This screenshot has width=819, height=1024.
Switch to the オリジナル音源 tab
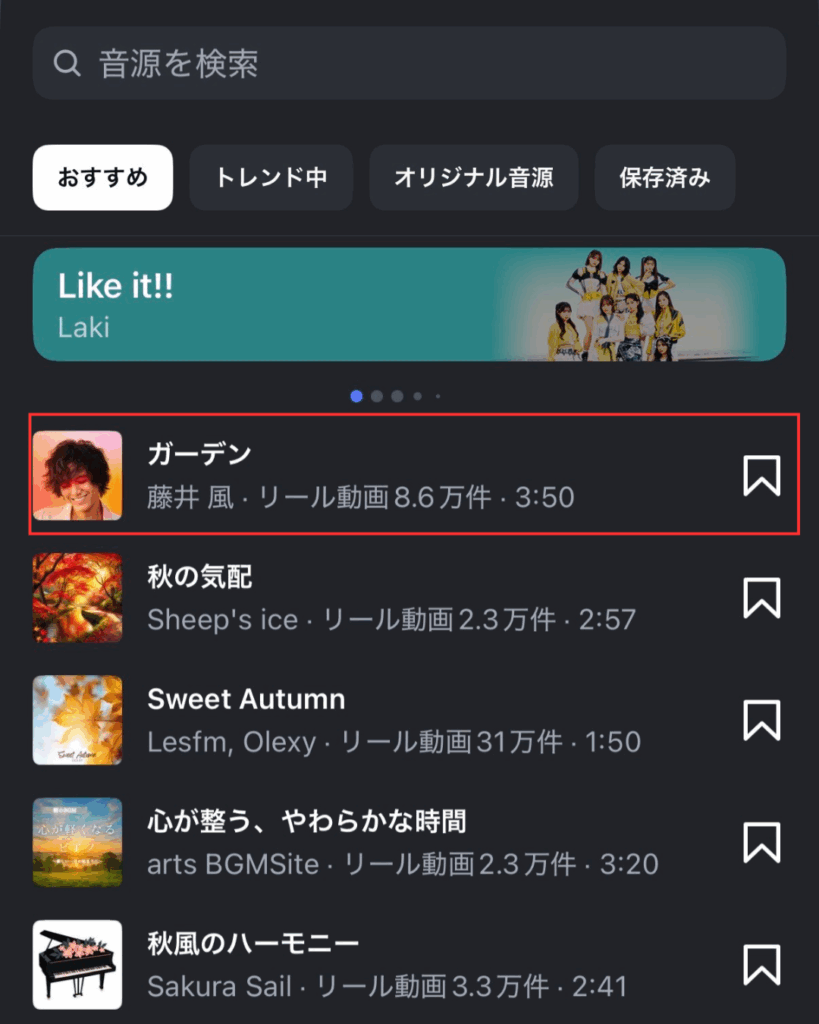(x=474, y=178)
